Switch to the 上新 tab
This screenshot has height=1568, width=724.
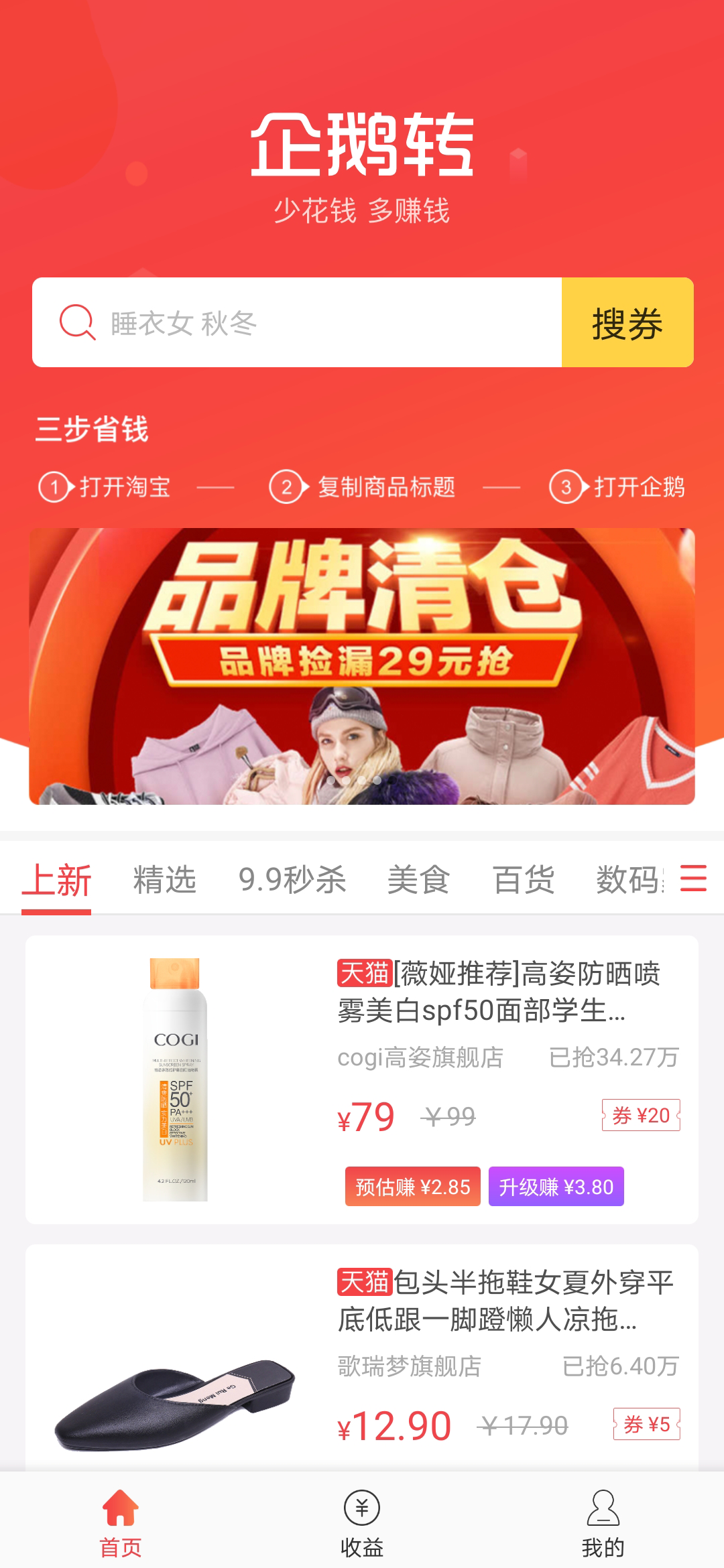coord(56,879)
